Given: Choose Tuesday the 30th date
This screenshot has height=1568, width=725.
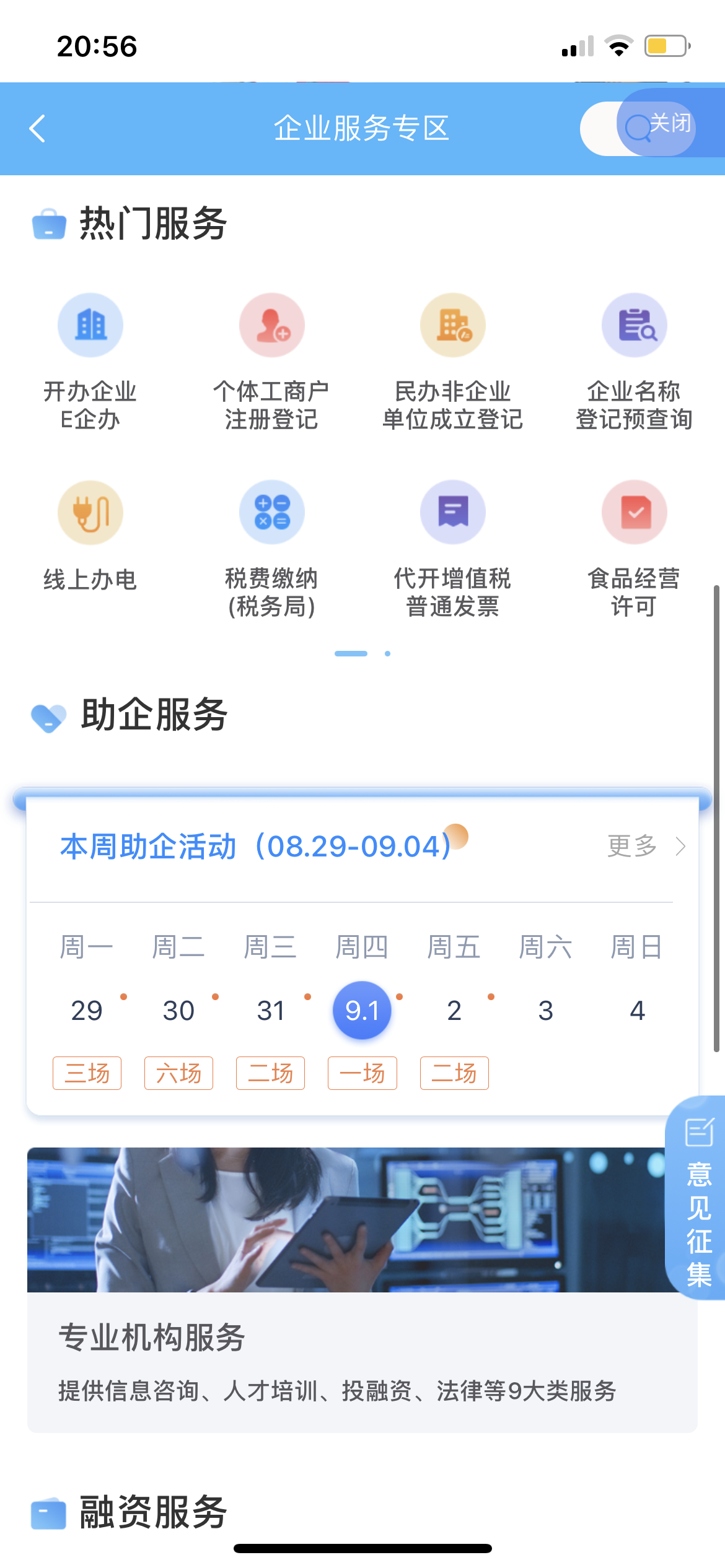Looking at the screenshot, I should tap(178, 1011).
